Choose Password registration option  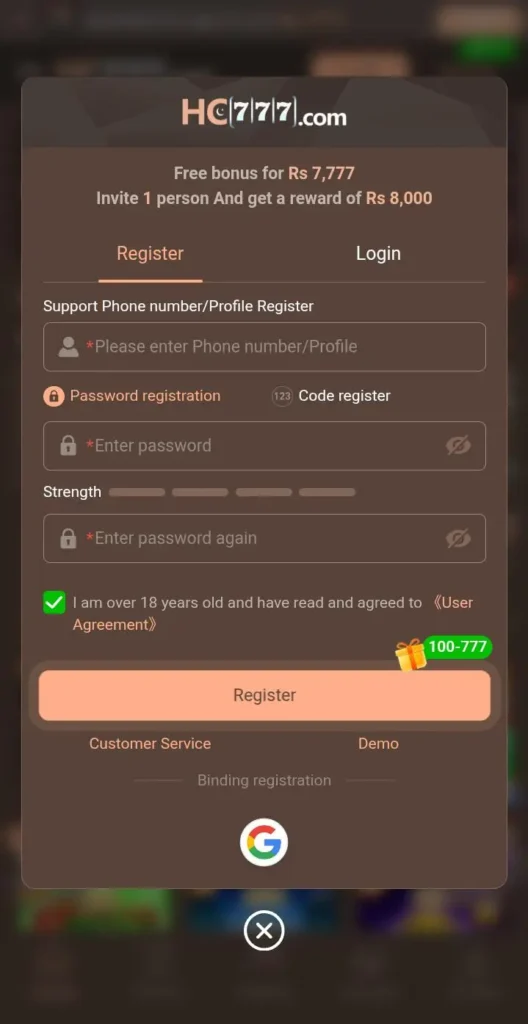[x=133, y=396]
